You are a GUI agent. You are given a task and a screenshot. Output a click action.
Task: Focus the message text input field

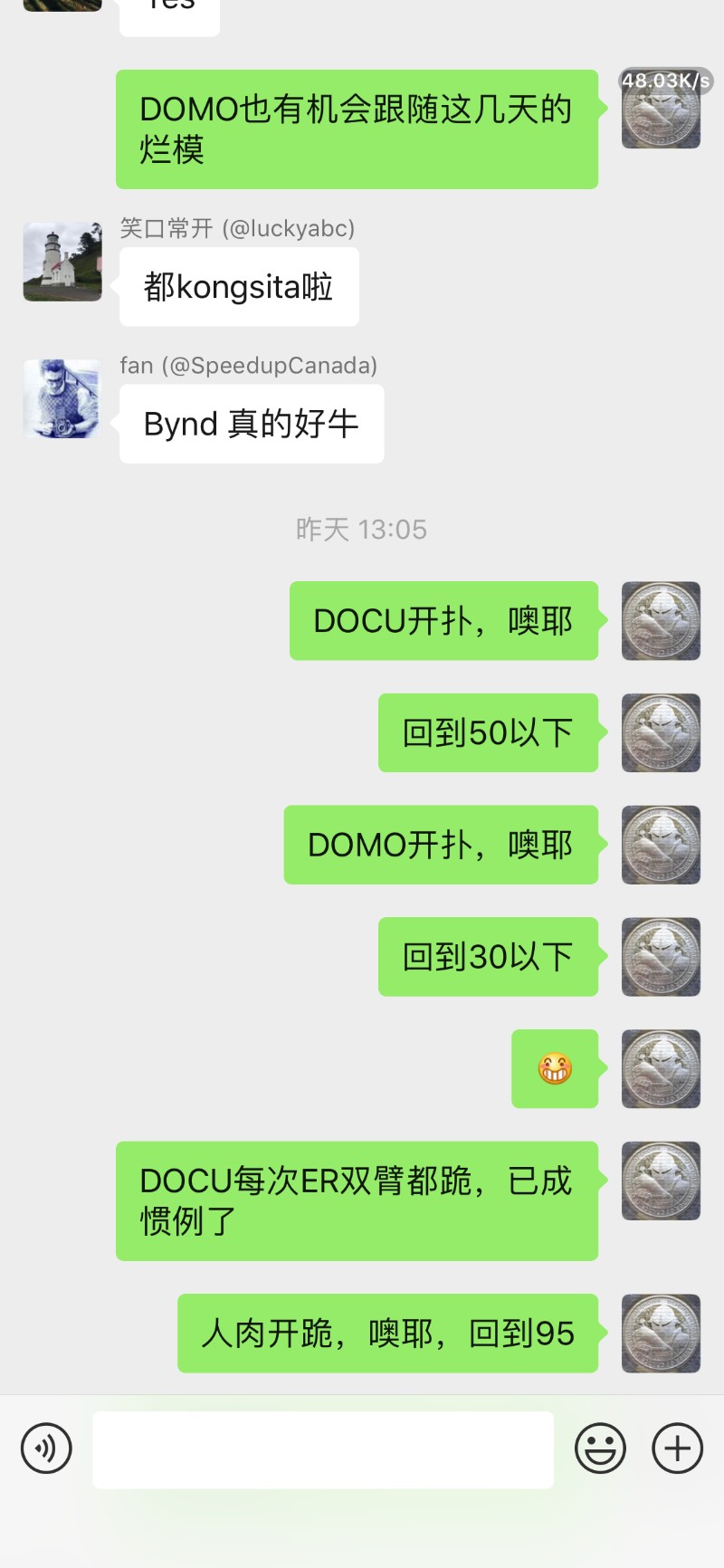(x=323, y=1449)
